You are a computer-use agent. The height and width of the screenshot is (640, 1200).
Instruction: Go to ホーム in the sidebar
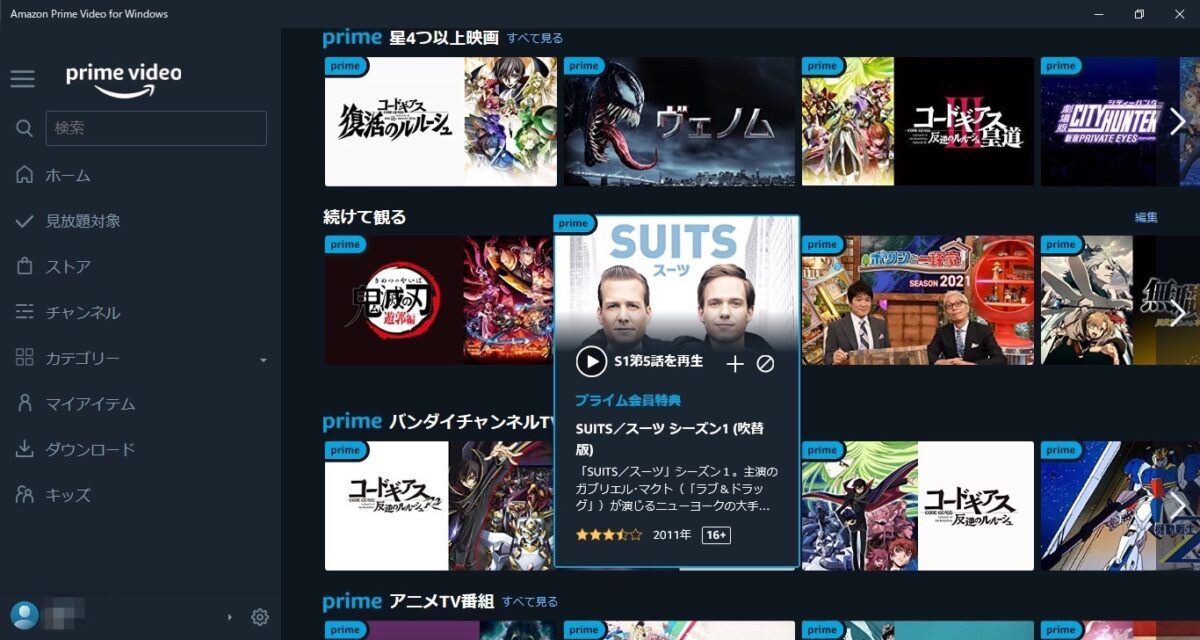pos(68,175)
